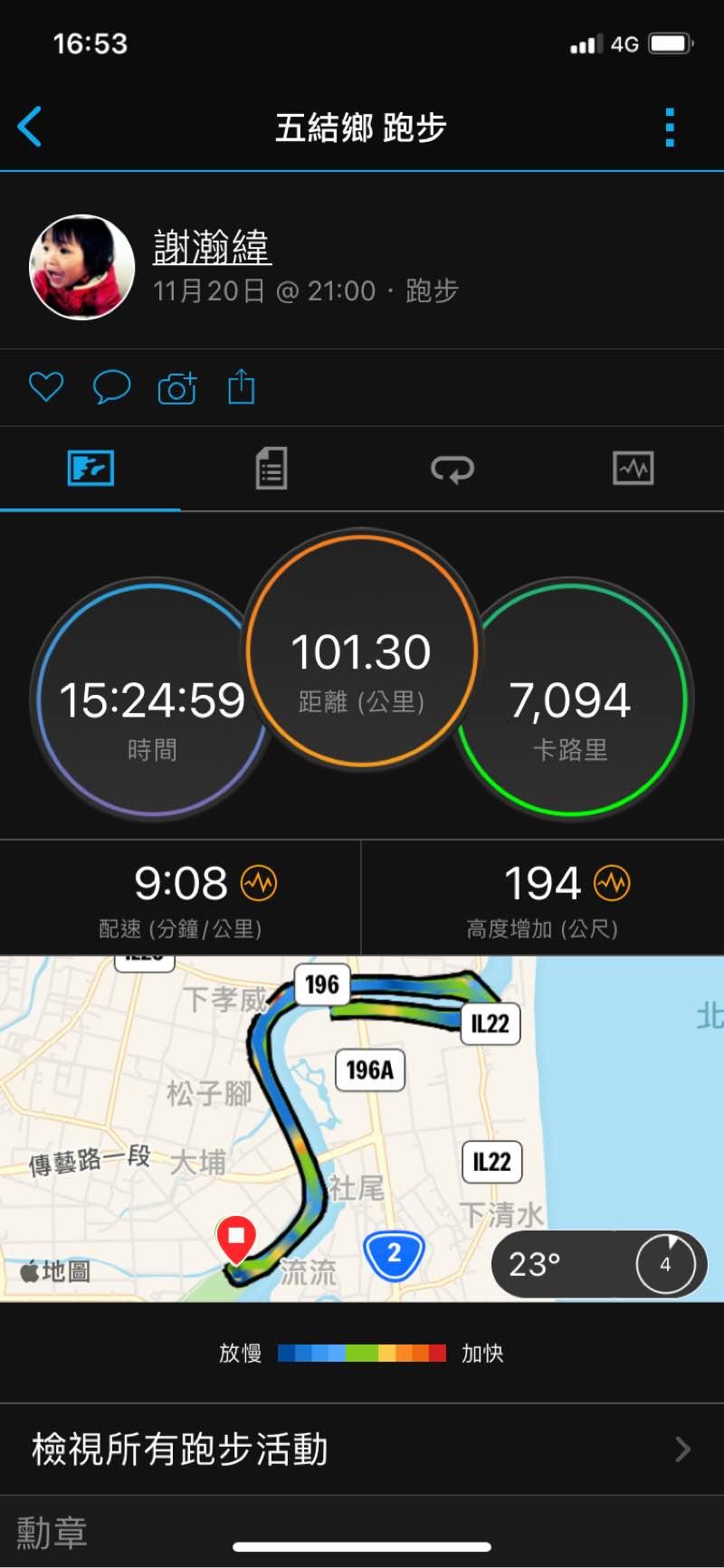The height and width of the screenshot is (1568, 724).
Task: Switch to the charts tab
Action: (633, 469)
